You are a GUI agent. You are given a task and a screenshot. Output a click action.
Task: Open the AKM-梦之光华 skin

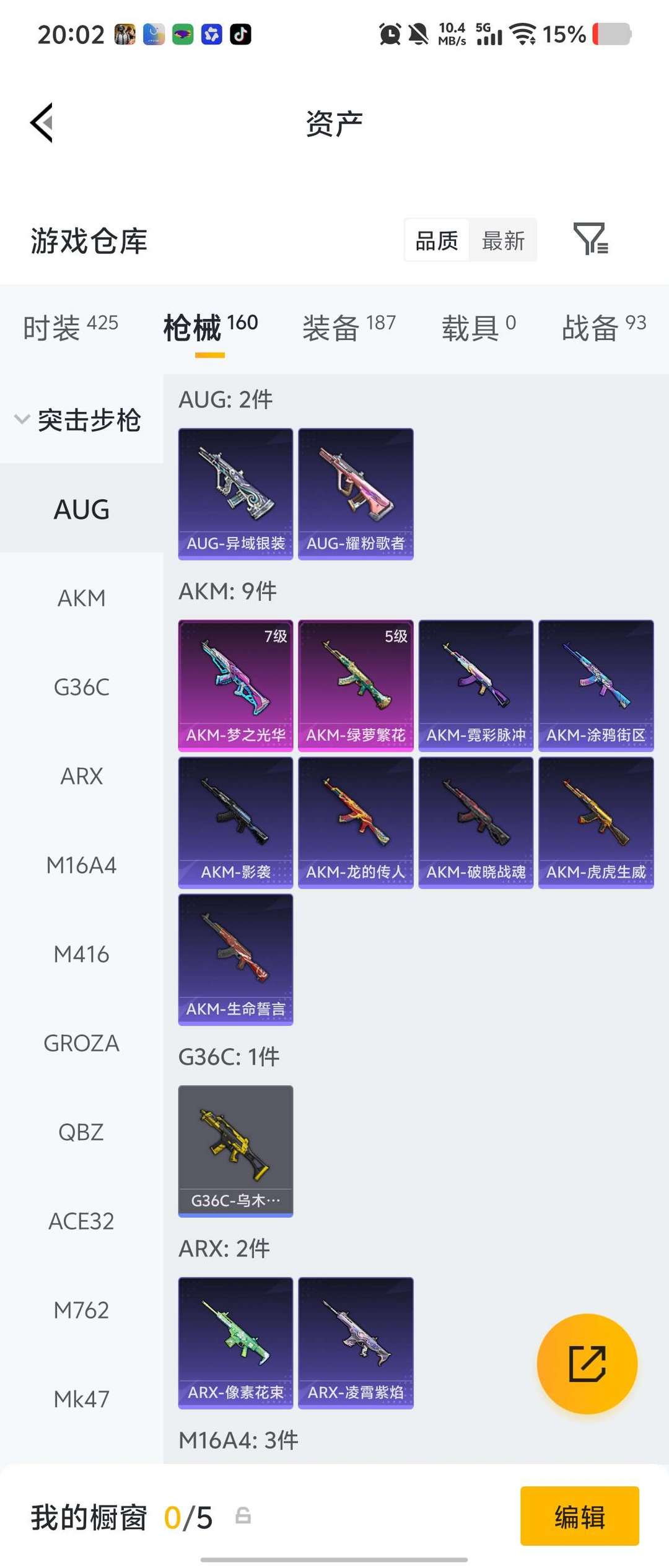(x=235, y=686)
